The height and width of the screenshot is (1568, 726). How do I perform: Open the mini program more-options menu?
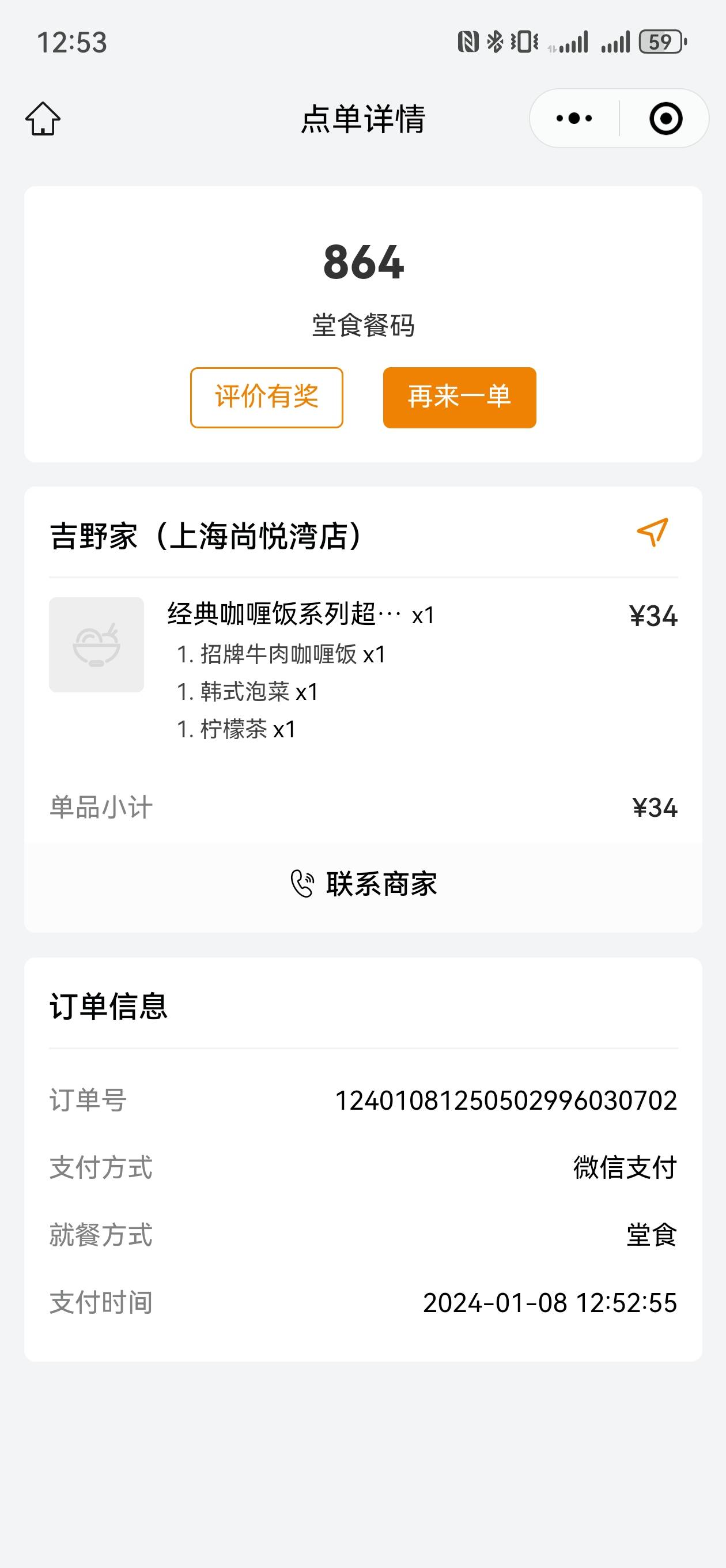(574, 118)
